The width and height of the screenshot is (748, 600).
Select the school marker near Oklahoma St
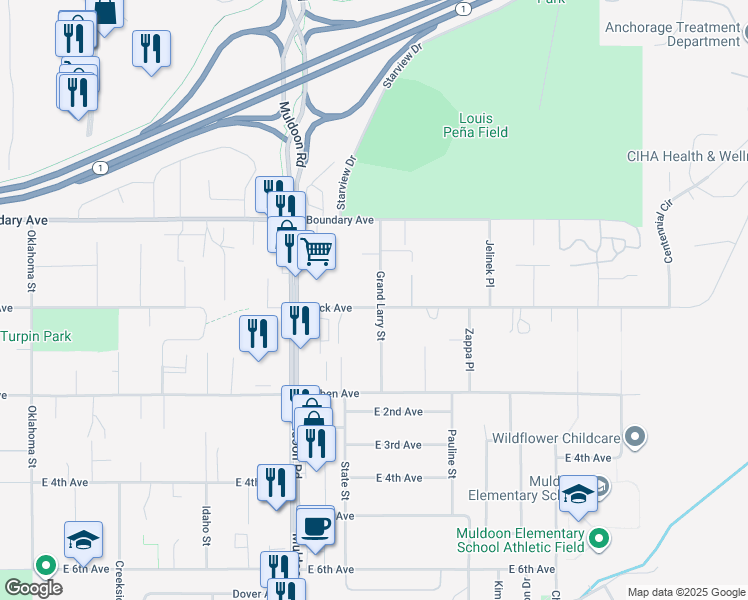[83, 544]
